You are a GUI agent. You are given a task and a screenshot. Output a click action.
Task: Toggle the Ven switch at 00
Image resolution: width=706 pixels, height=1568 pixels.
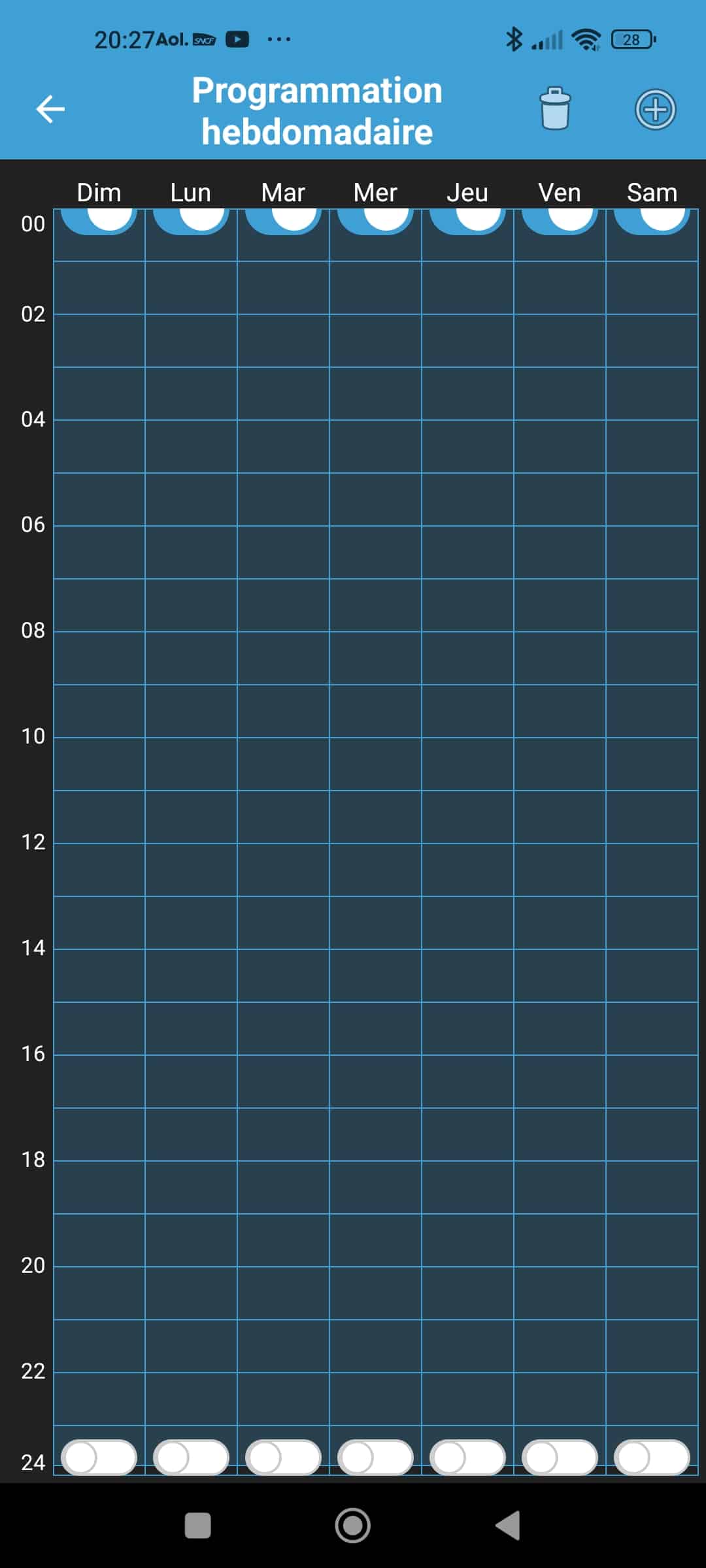[x=560, y=221]
